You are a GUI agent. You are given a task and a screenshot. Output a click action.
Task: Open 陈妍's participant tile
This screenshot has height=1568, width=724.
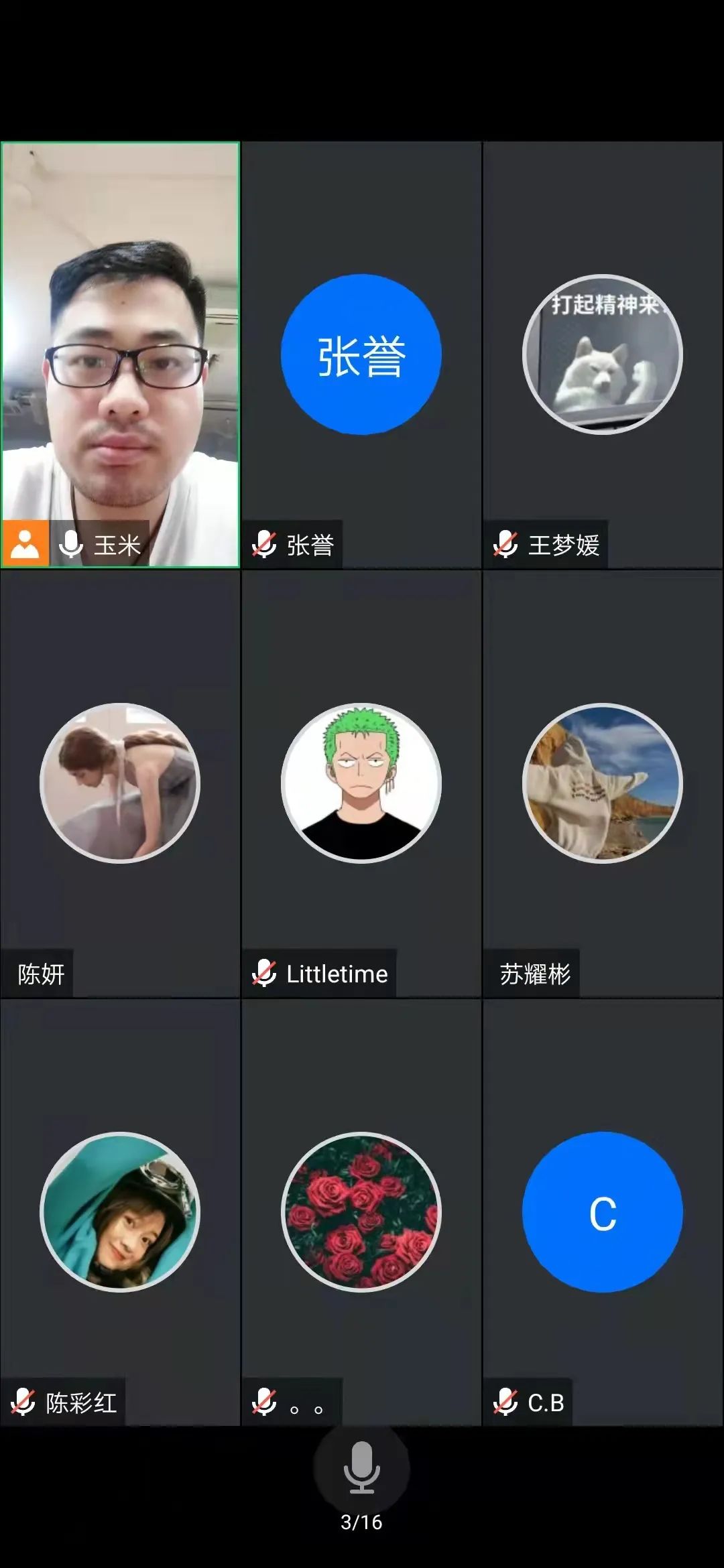(121, 783)
